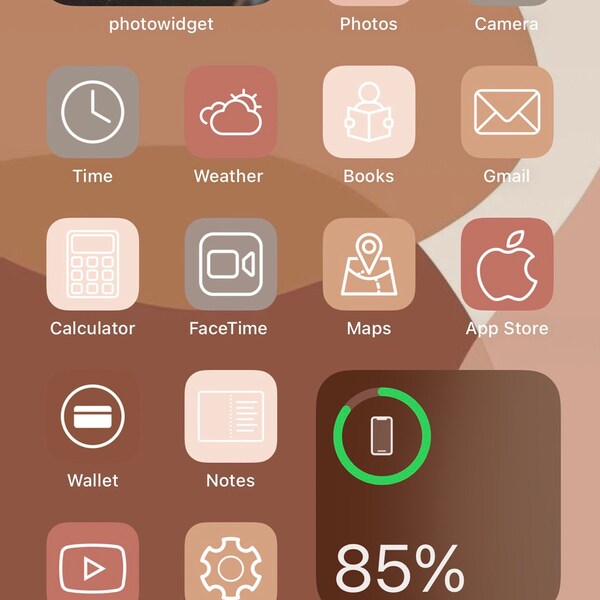Screen dimensions: 600x600
Task: Open the App Store
Action: pyautogui.click(x=507, y=264)
